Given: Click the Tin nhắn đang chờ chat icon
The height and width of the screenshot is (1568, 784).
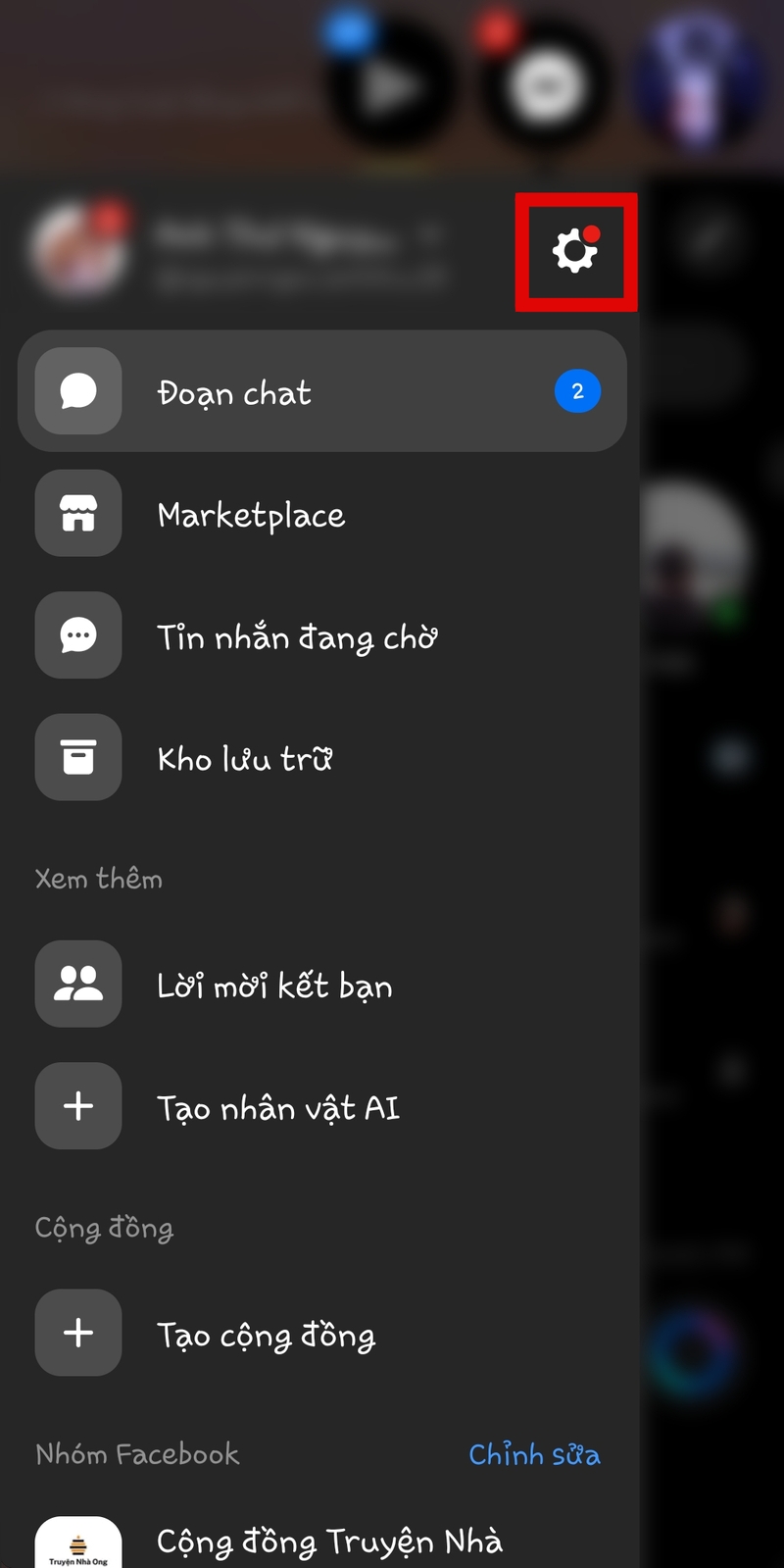Looking at the screenshot, I should 78,635.
